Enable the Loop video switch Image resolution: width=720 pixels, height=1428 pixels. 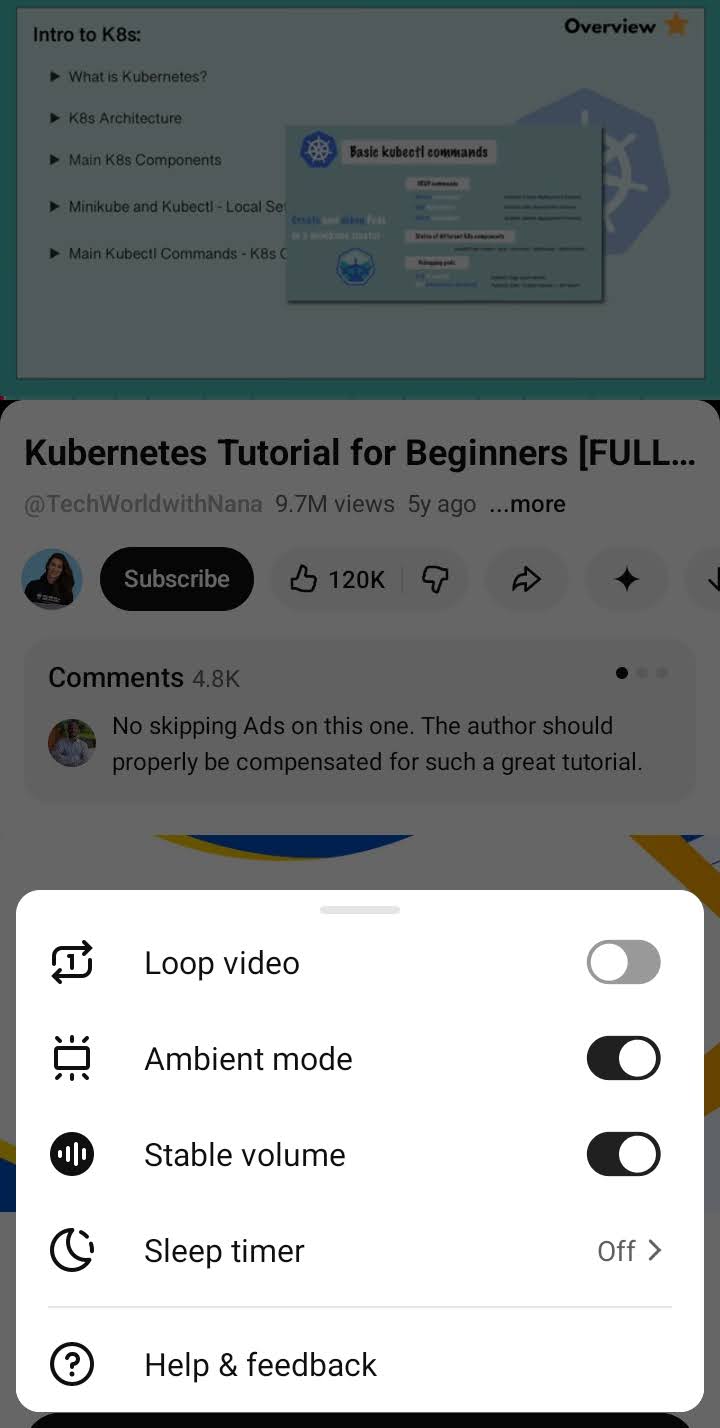(623, 963)
